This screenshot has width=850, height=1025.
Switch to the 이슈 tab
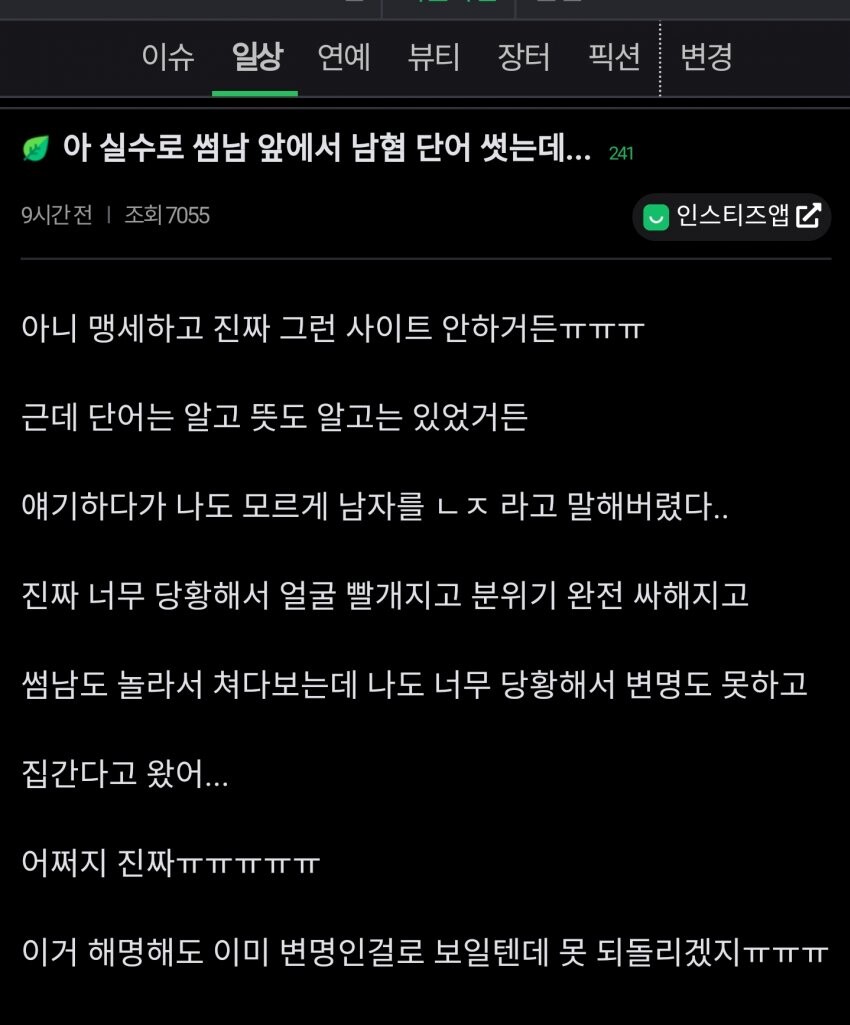click(x=168, y=57)
